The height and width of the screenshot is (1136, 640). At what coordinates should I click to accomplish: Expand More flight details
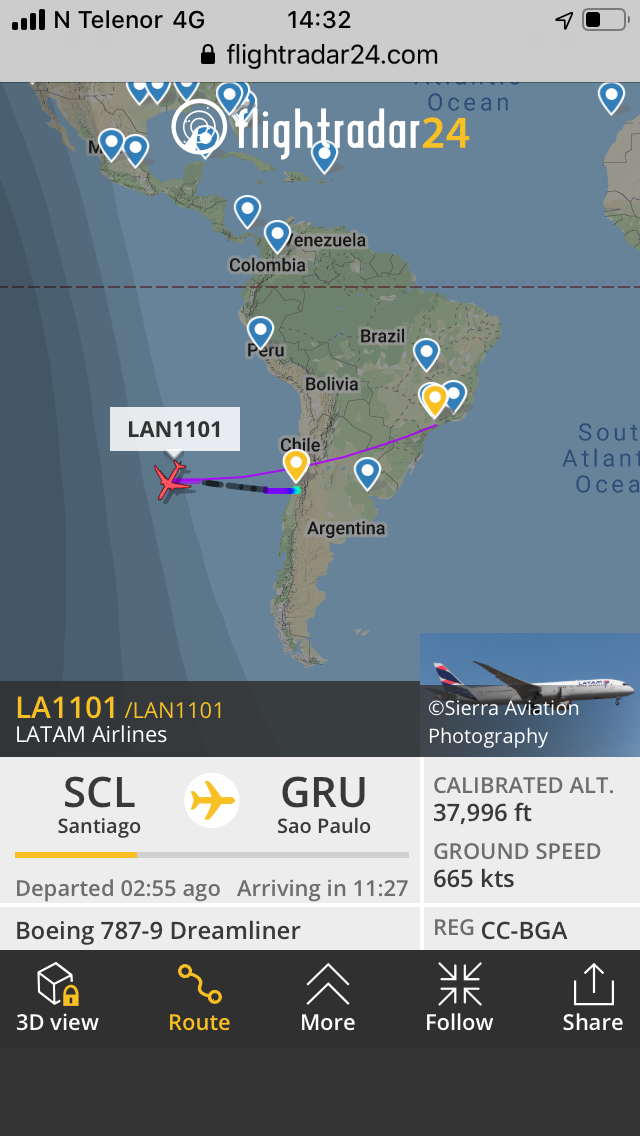pos(328,997)
